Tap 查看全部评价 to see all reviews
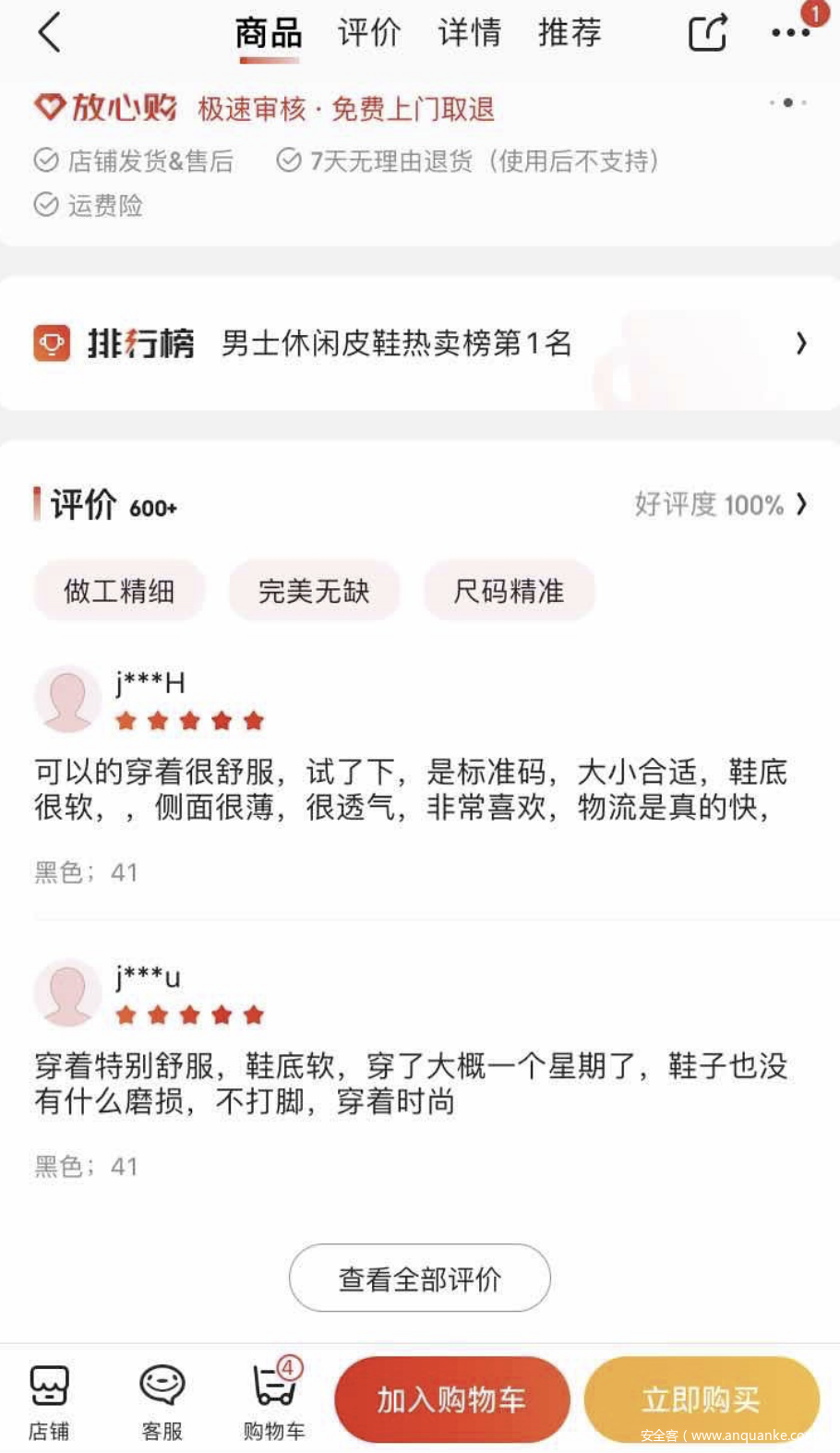This screenshot has height=1453, width=840. click(x=420, y=1279)
